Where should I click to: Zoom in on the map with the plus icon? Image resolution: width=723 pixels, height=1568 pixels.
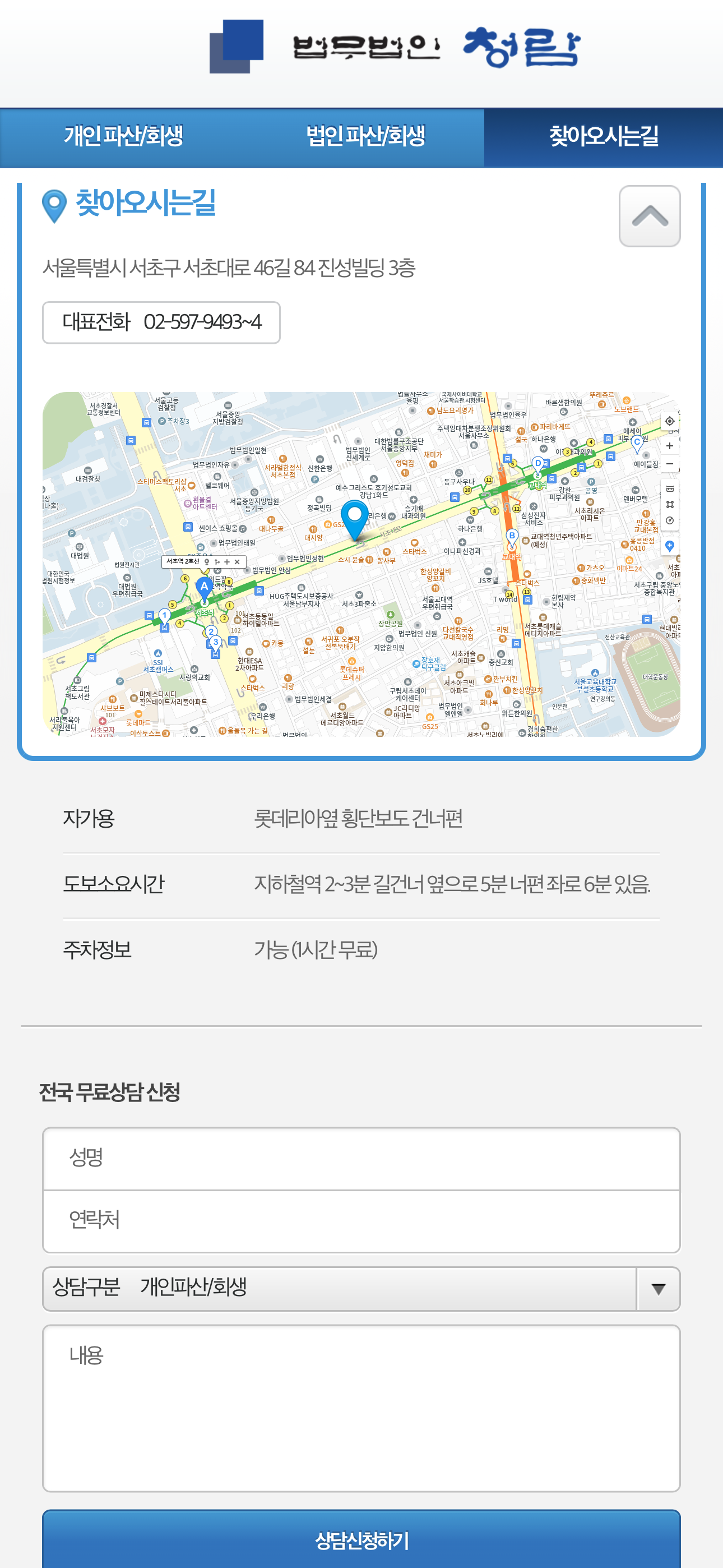(x=670, y=446)
